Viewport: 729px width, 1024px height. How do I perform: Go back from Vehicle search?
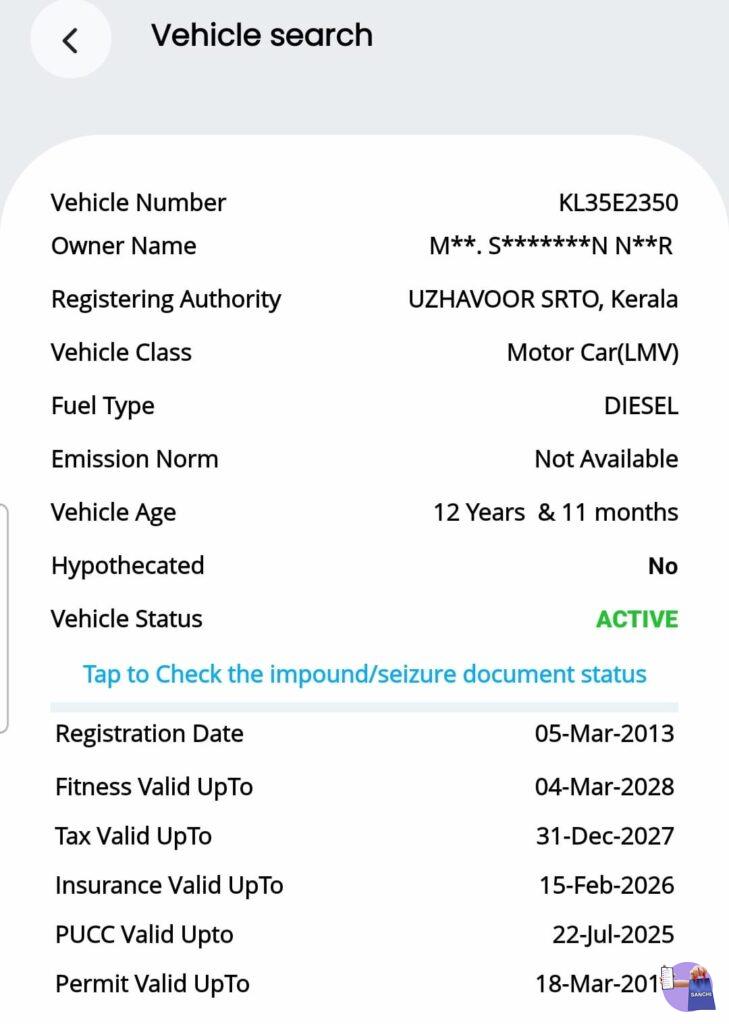(70, 40)
